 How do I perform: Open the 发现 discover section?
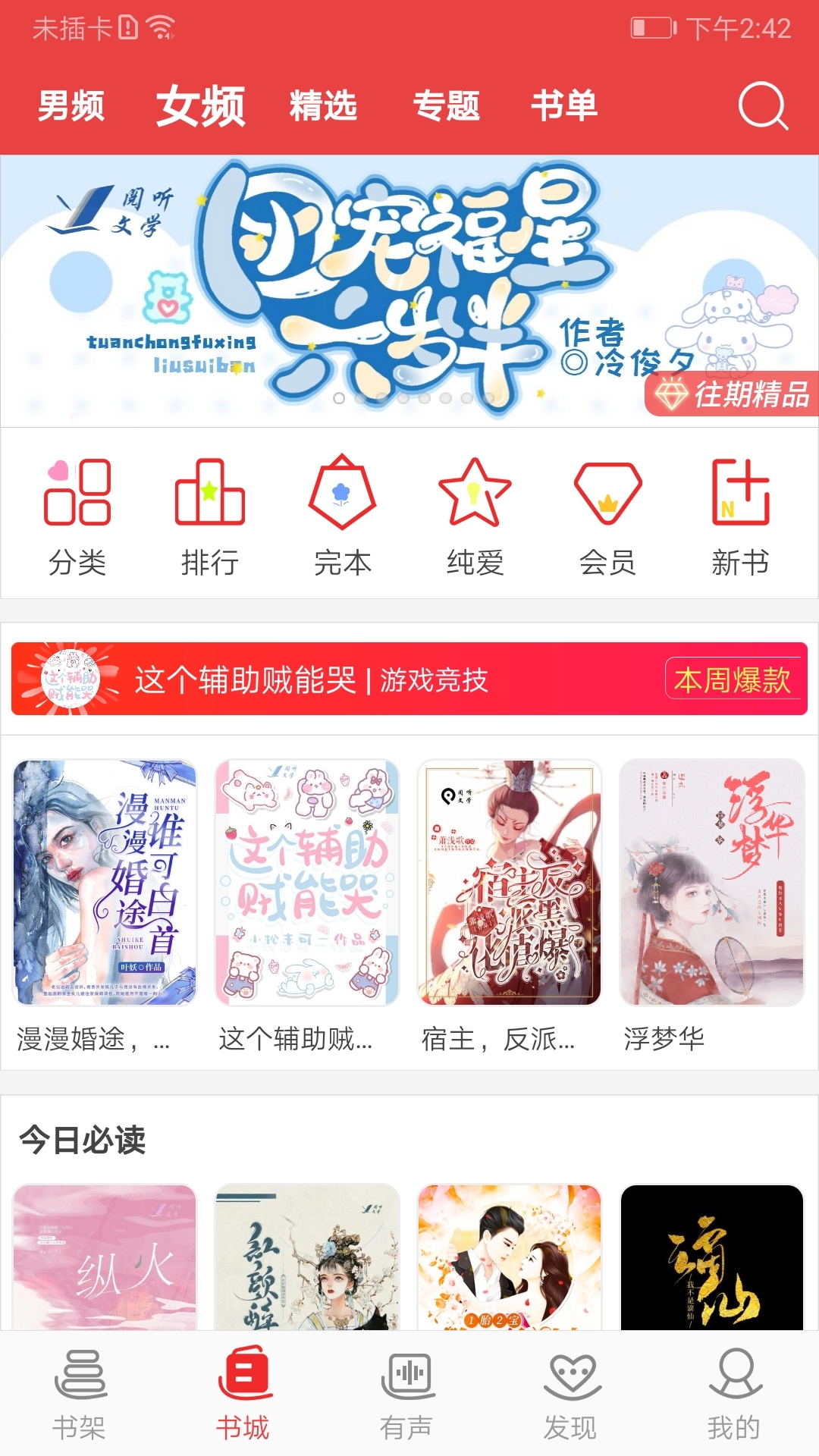[x=573, y=1403]
